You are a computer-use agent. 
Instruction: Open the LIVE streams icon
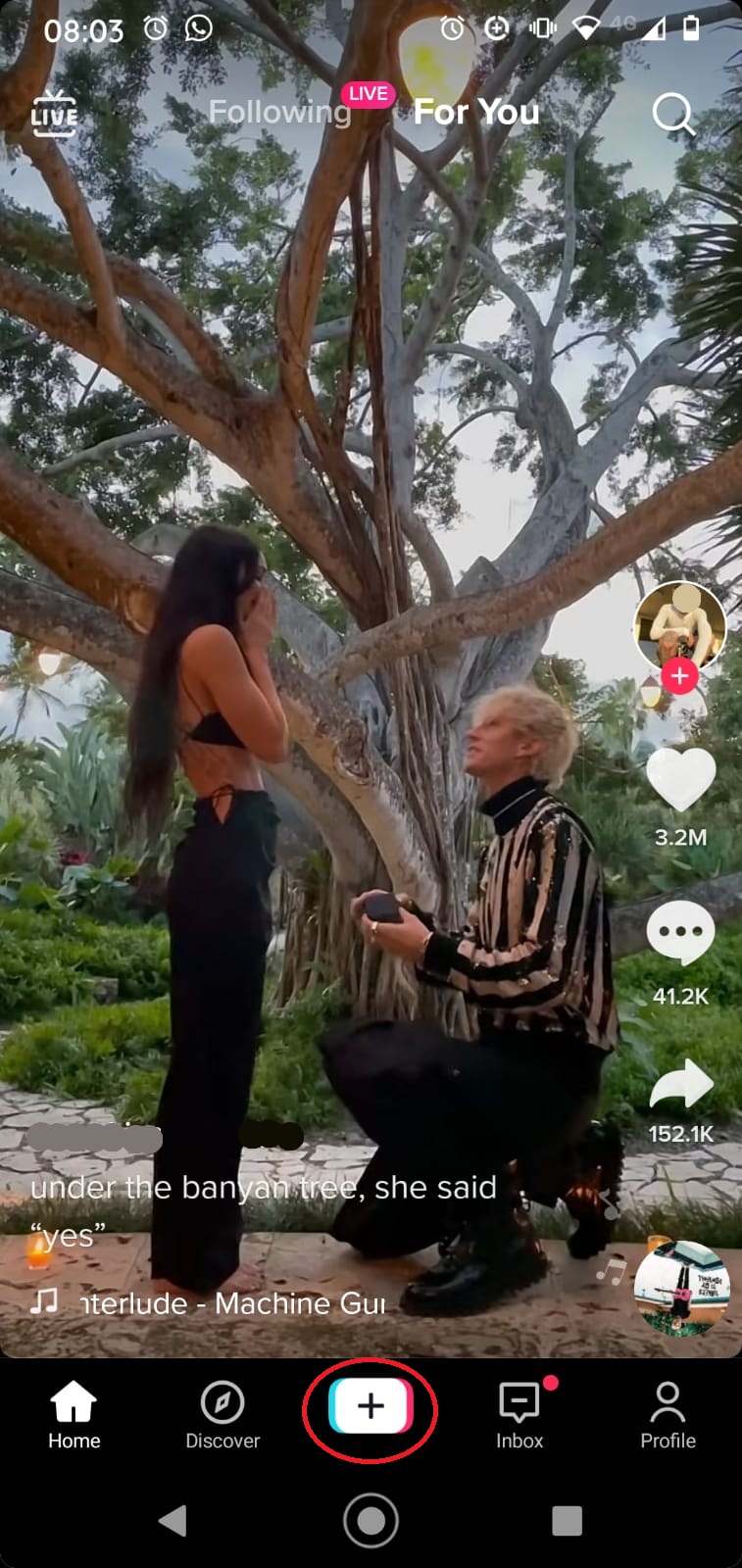tap(54, 114)
